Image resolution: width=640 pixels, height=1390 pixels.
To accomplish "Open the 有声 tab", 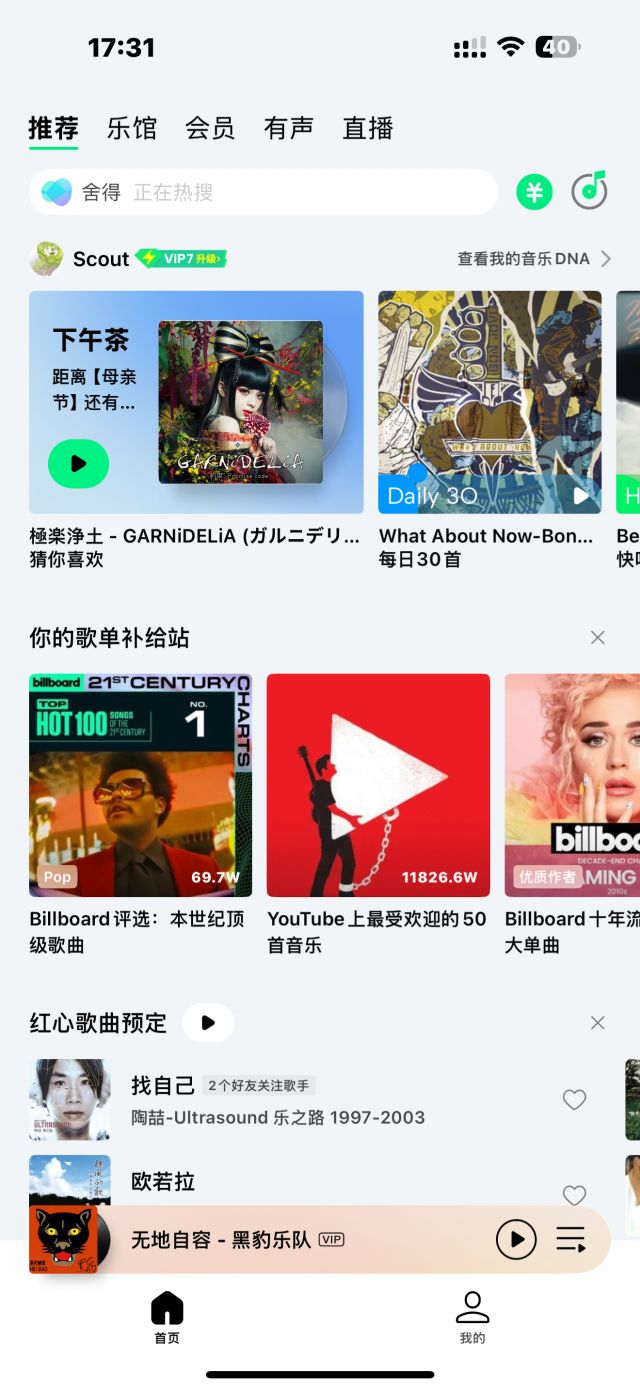I will (x=289, y=128).
